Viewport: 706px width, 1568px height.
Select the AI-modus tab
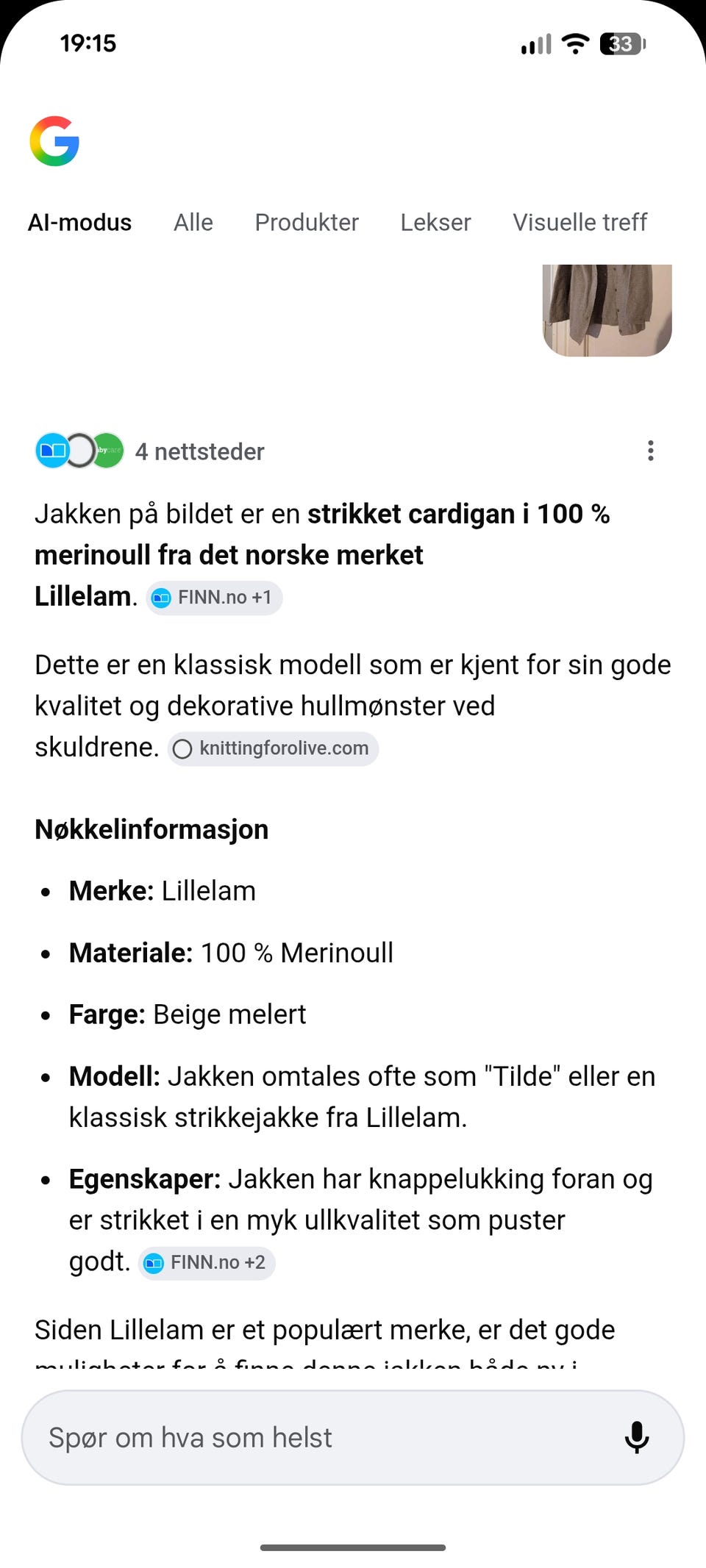point(79,222)
